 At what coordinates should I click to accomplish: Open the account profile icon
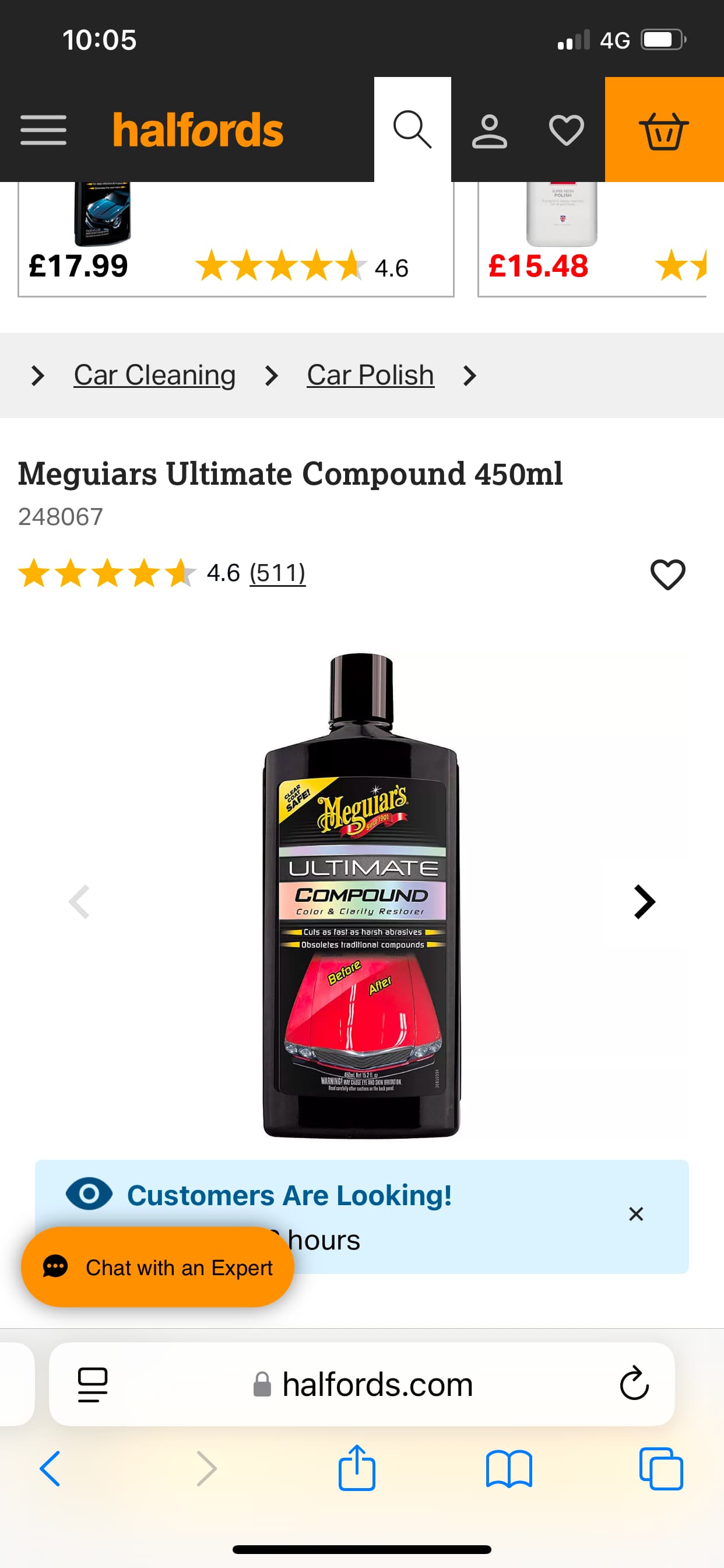[x=489, y=131]
